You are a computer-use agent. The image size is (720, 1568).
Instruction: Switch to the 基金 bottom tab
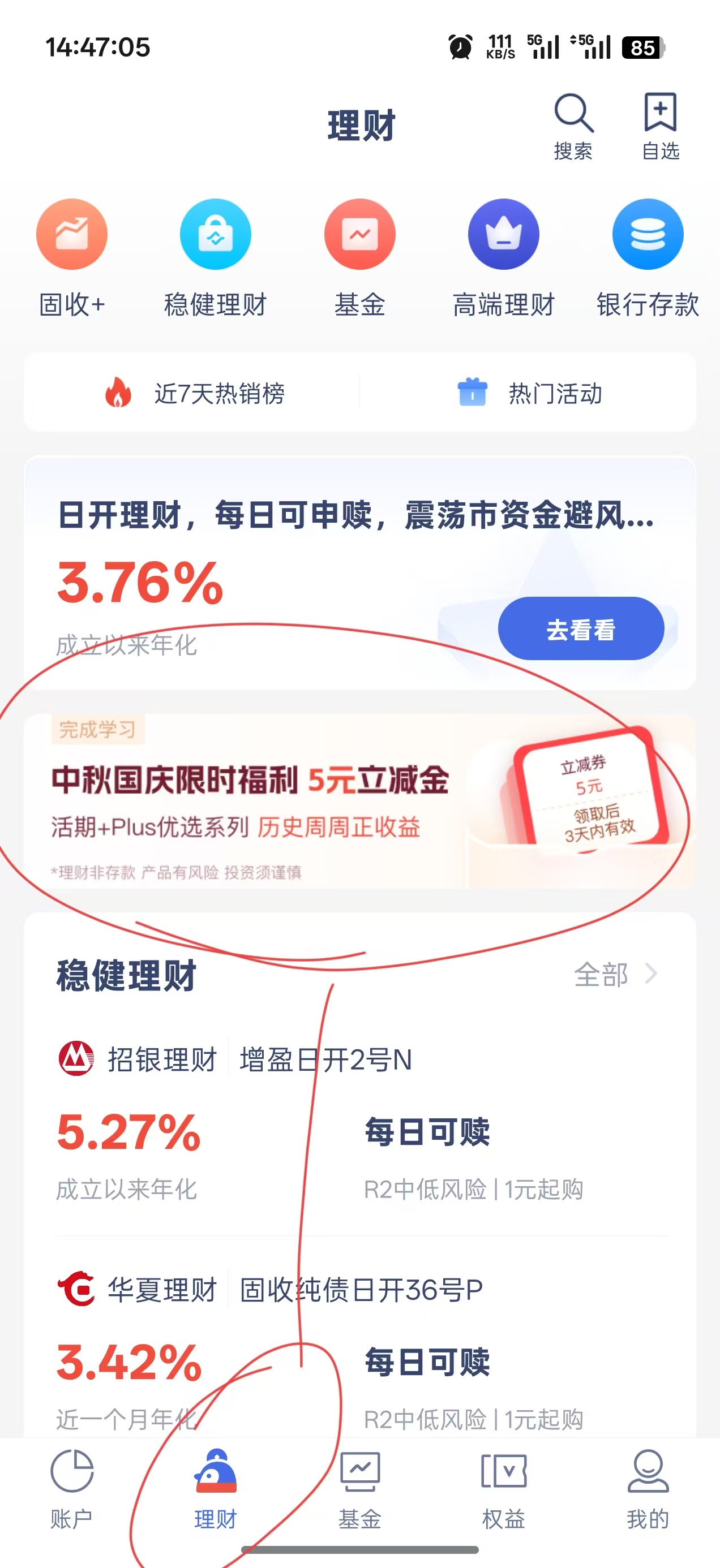pos(359,1490)
